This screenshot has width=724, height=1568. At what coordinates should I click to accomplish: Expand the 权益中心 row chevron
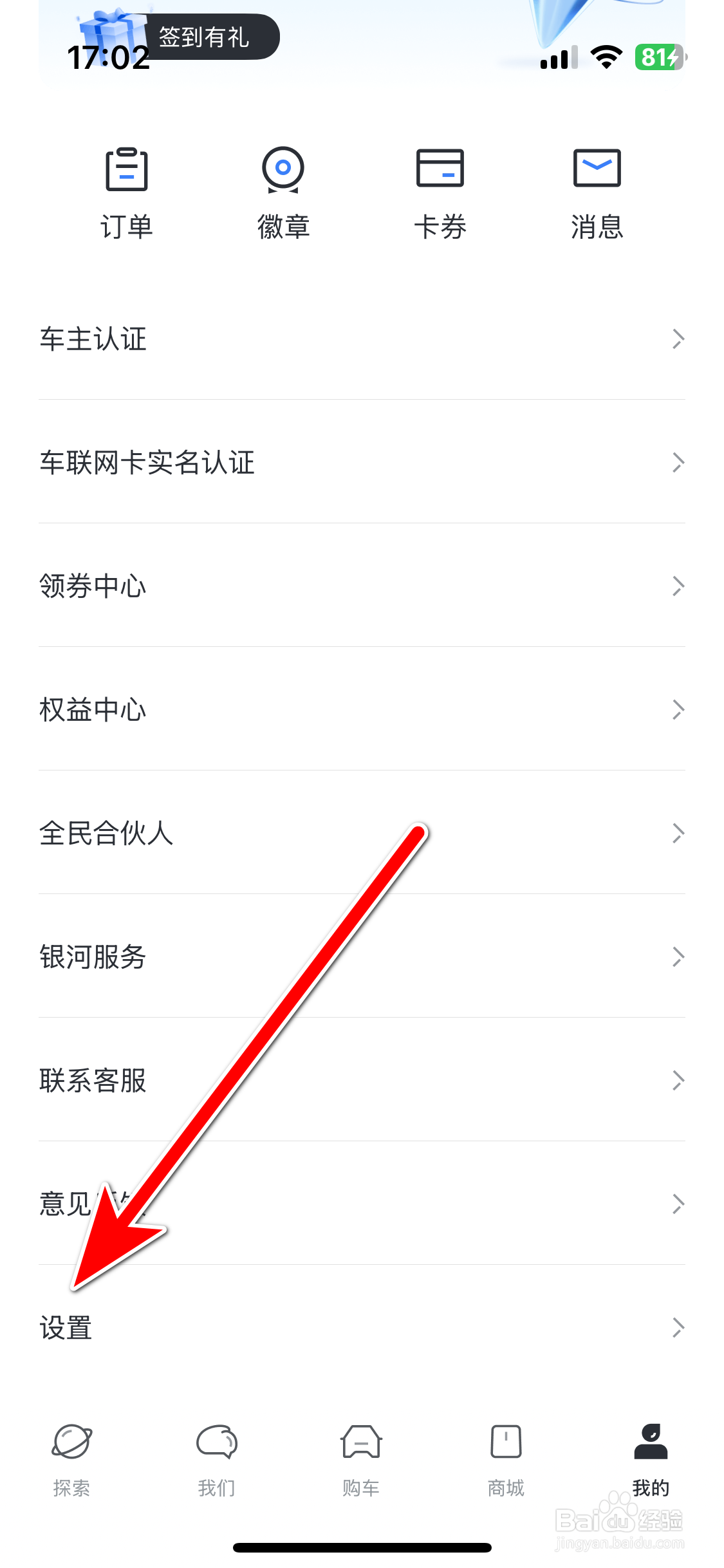678,709
